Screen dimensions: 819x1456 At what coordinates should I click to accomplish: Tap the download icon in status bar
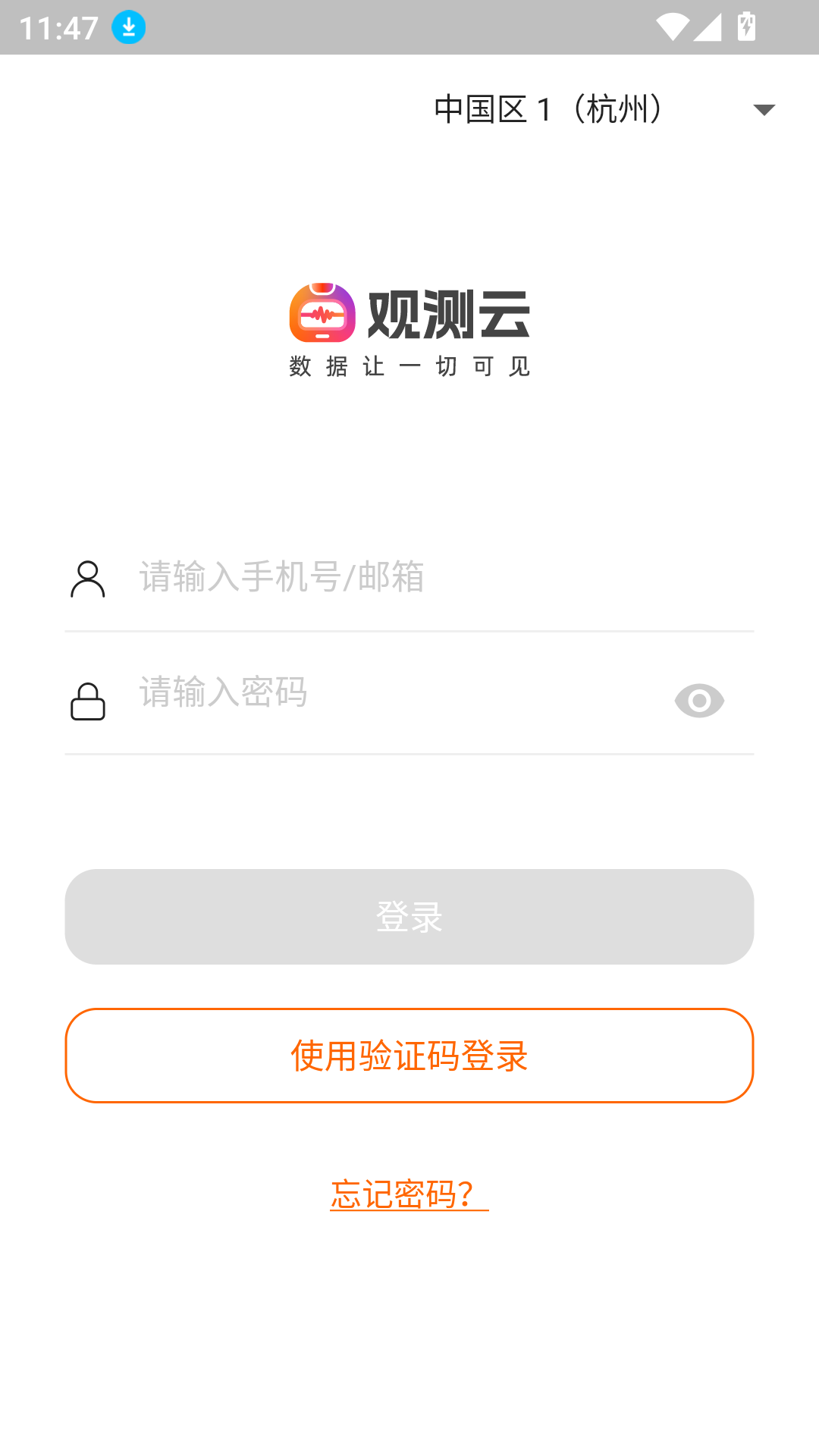tap(128, 27)
